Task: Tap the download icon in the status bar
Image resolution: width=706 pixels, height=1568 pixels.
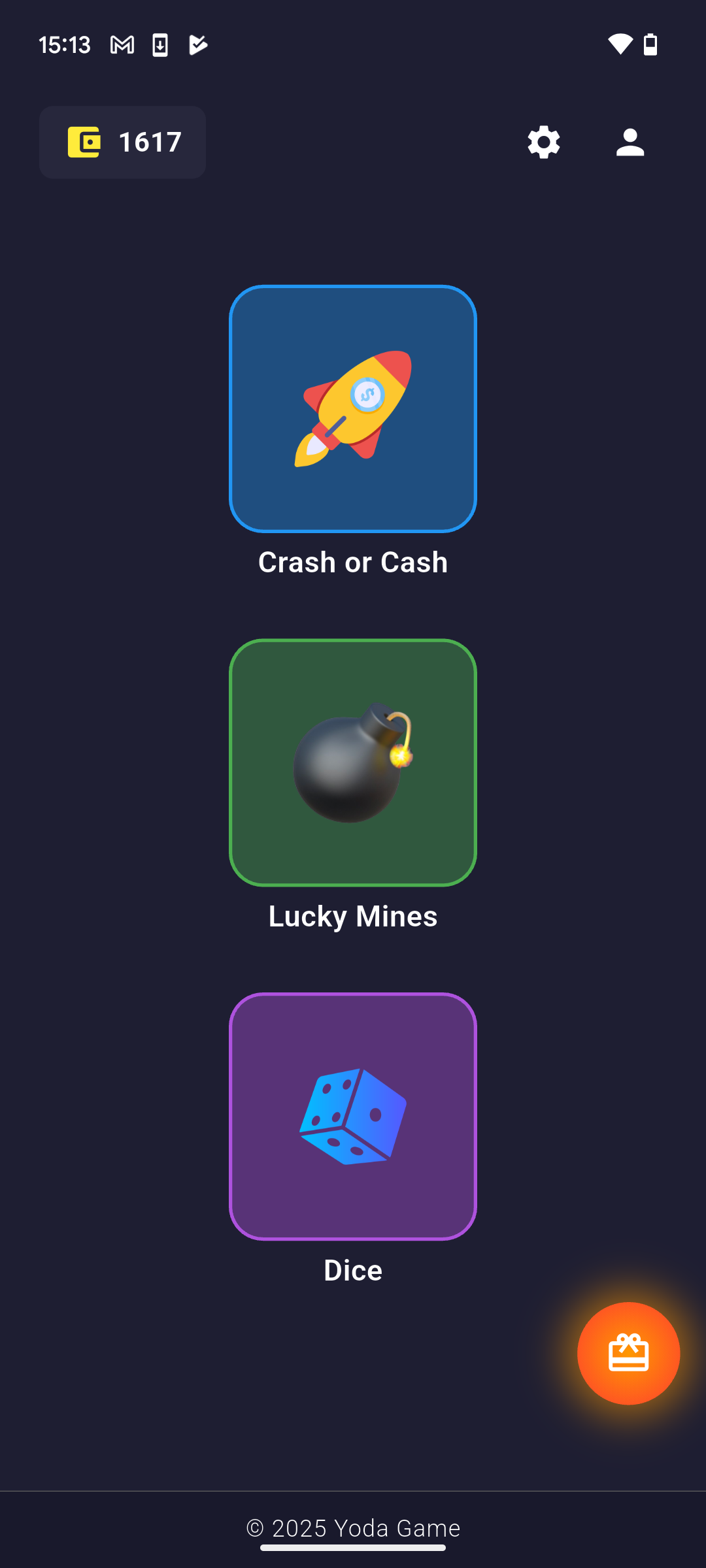Action: 160,44
